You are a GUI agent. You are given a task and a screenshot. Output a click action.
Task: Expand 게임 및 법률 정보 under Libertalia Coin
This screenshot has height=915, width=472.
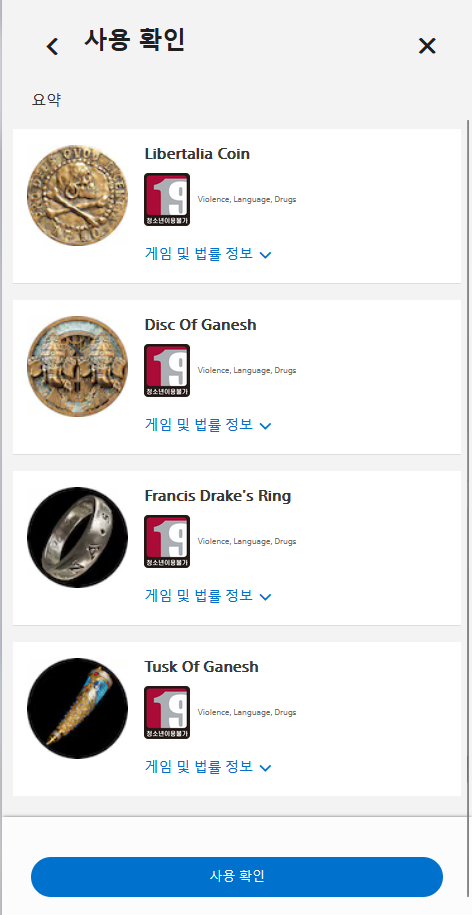coord(208,254)
